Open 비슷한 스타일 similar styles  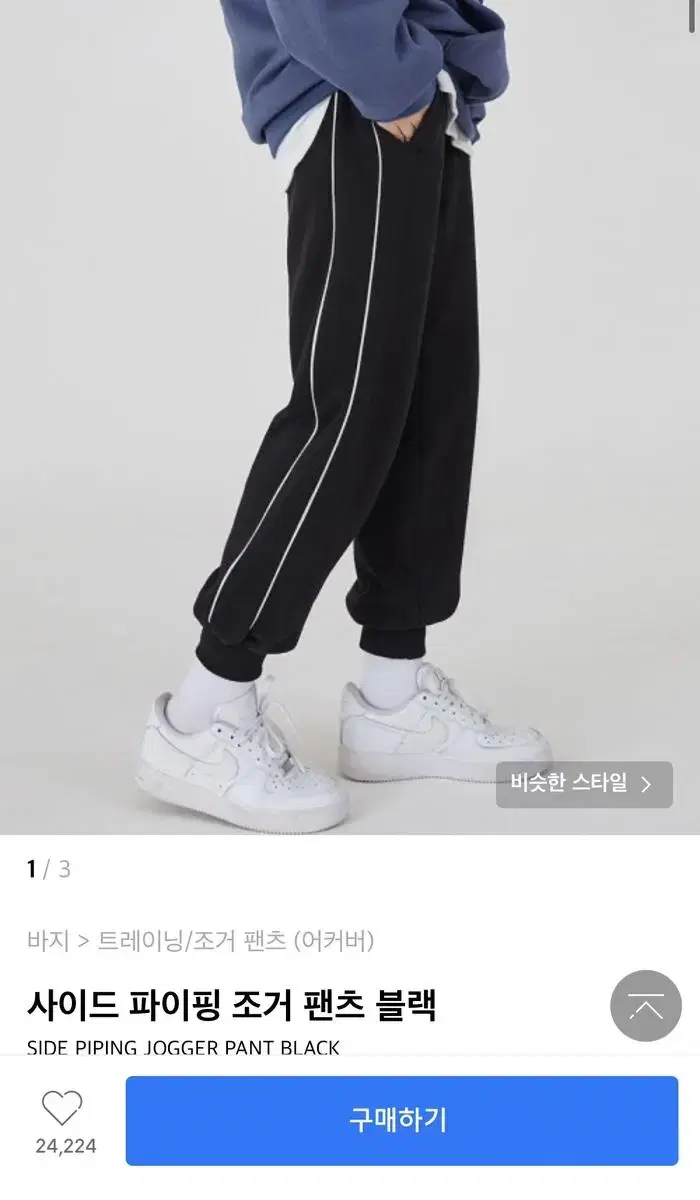pos(584,784)
